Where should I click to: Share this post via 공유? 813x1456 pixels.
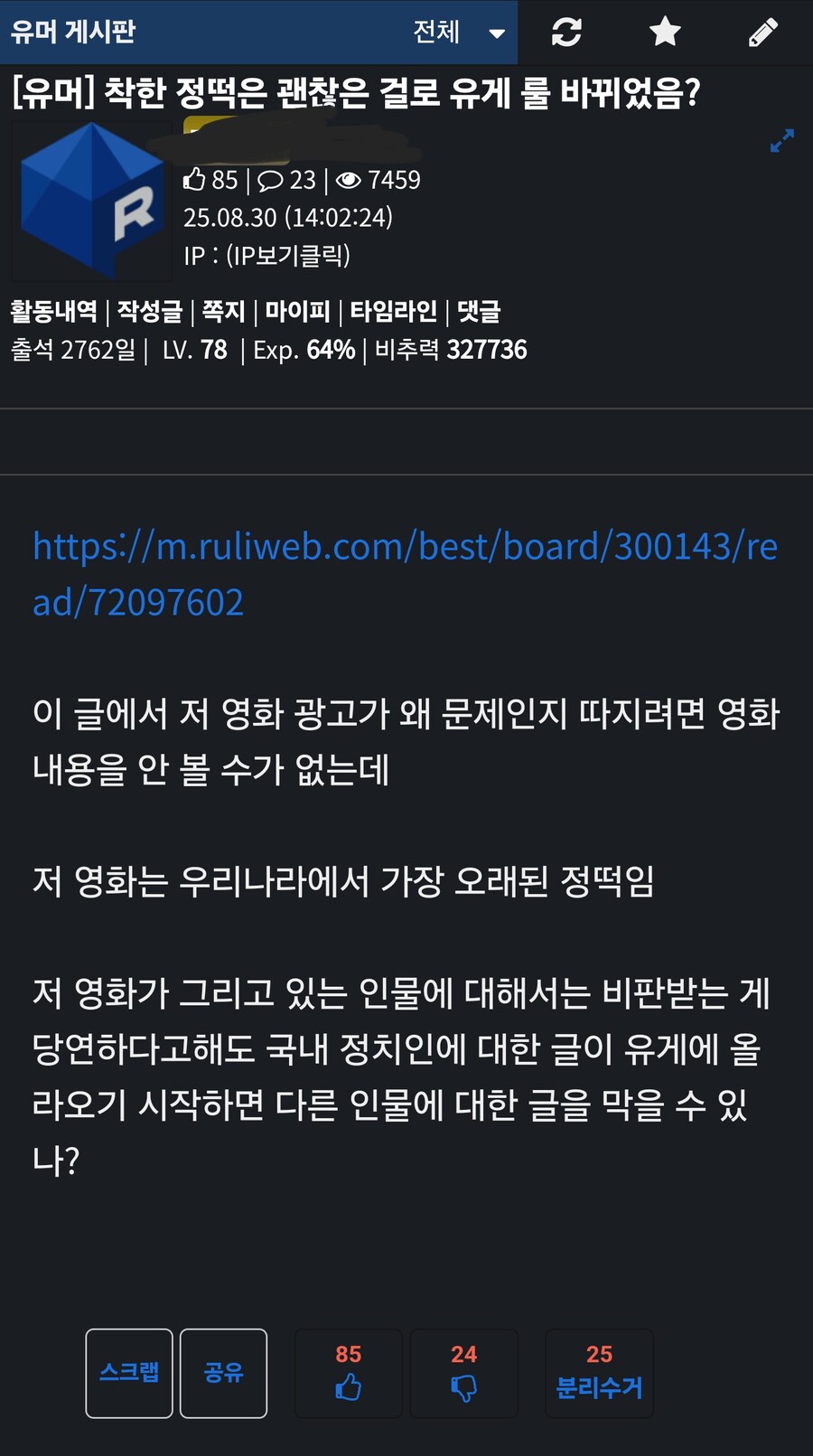223,1373
